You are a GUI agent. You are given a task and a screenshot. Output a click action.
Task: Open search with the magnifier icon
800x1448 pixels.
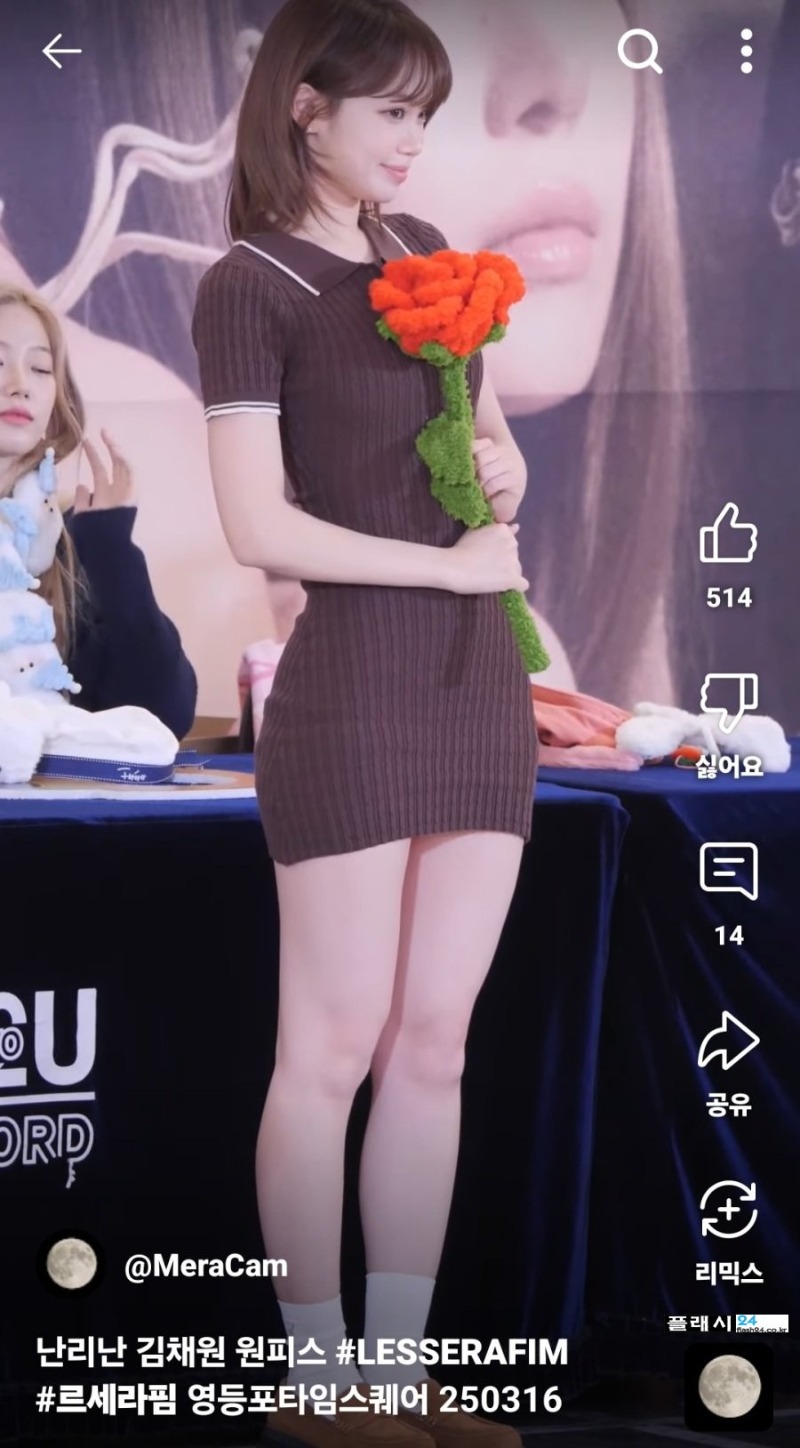[x=639, y=50]
